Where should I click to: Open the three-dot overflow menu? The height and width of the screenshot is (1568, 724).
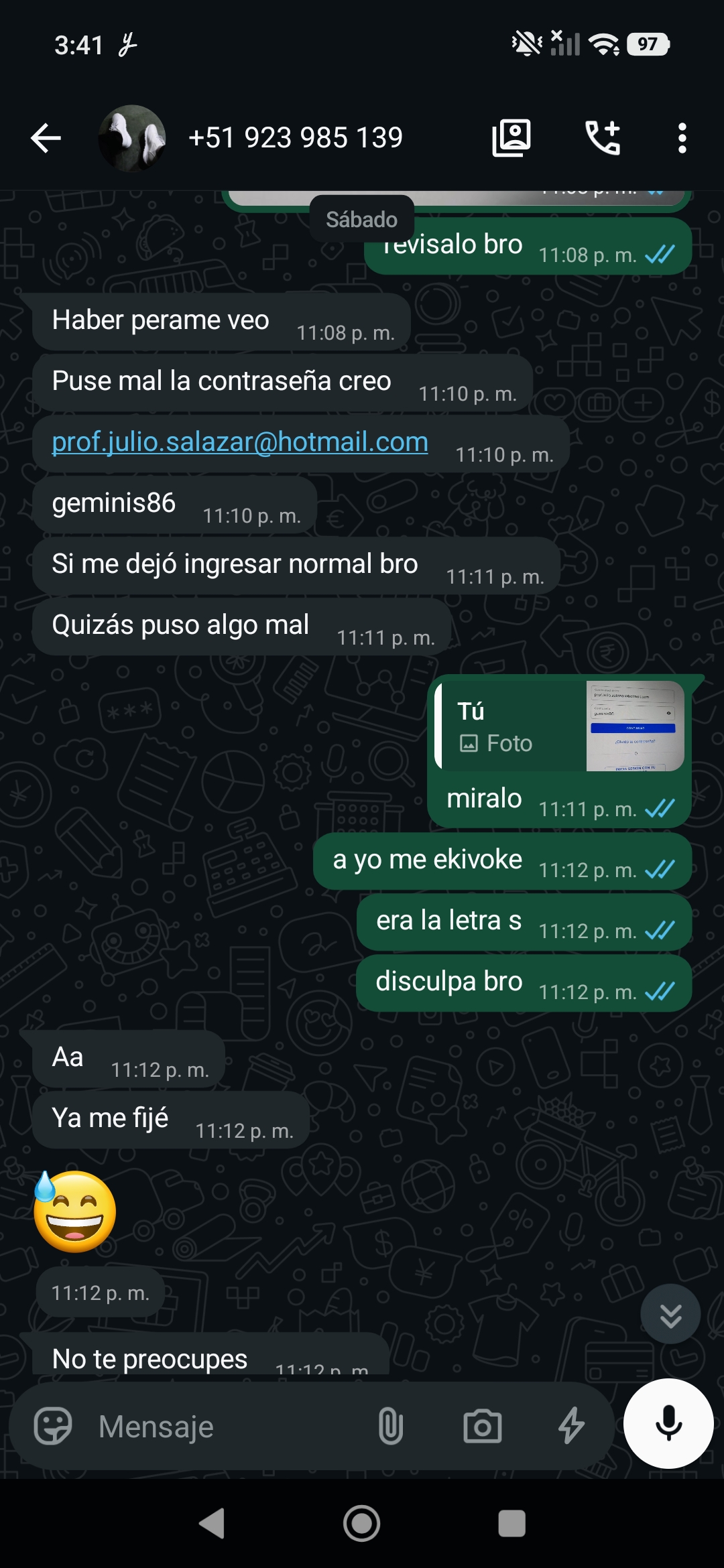coord(682,138)
